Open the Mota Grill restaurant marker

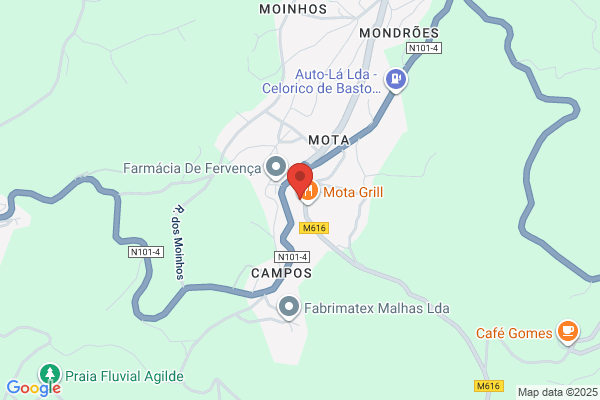point(310,192)
